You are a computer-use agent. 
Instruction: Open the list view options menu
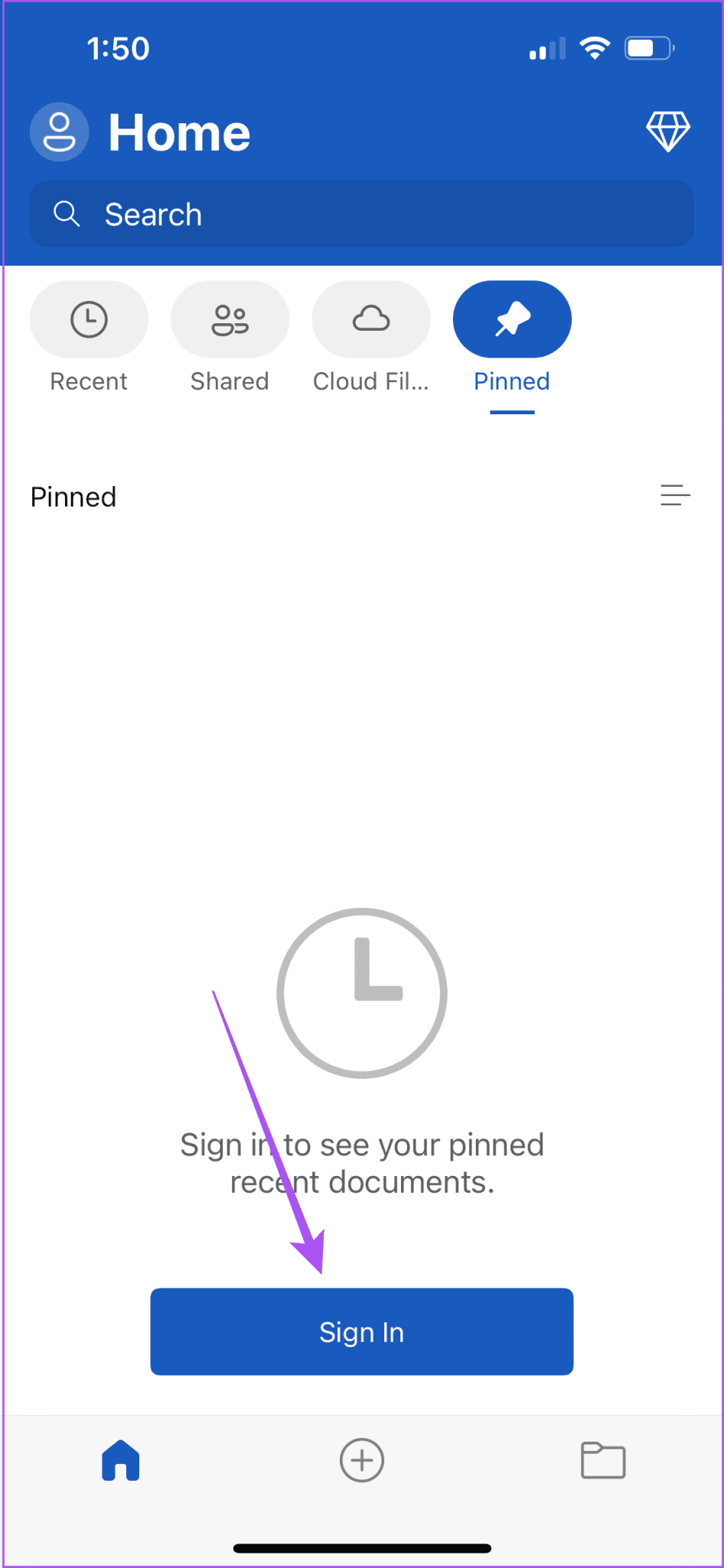coord(674,496)
